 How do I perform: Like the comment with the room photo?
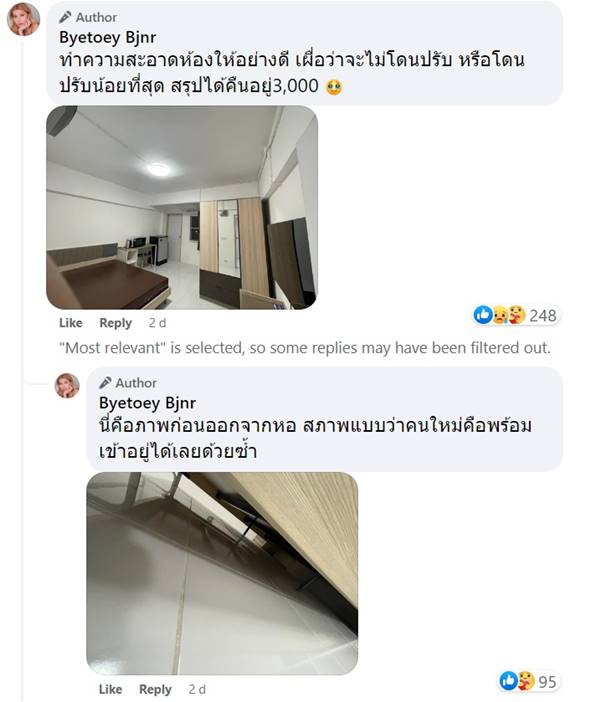coord(70,323)
